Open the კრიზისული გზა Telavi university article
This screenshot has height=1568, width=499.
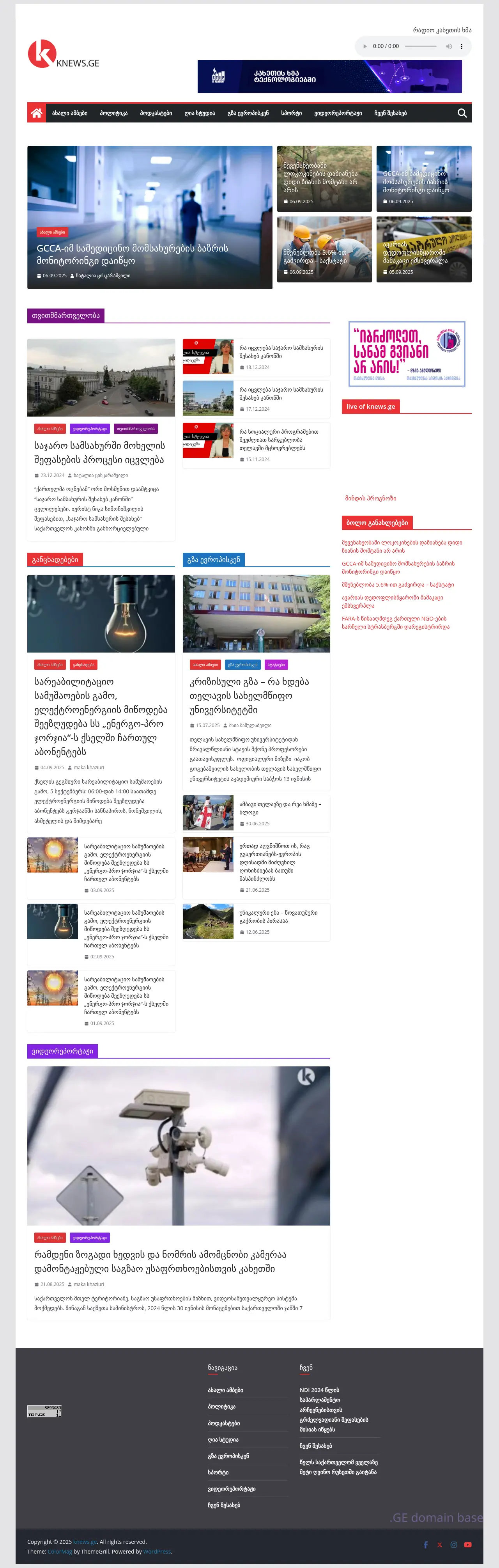[x=249, y=695]
